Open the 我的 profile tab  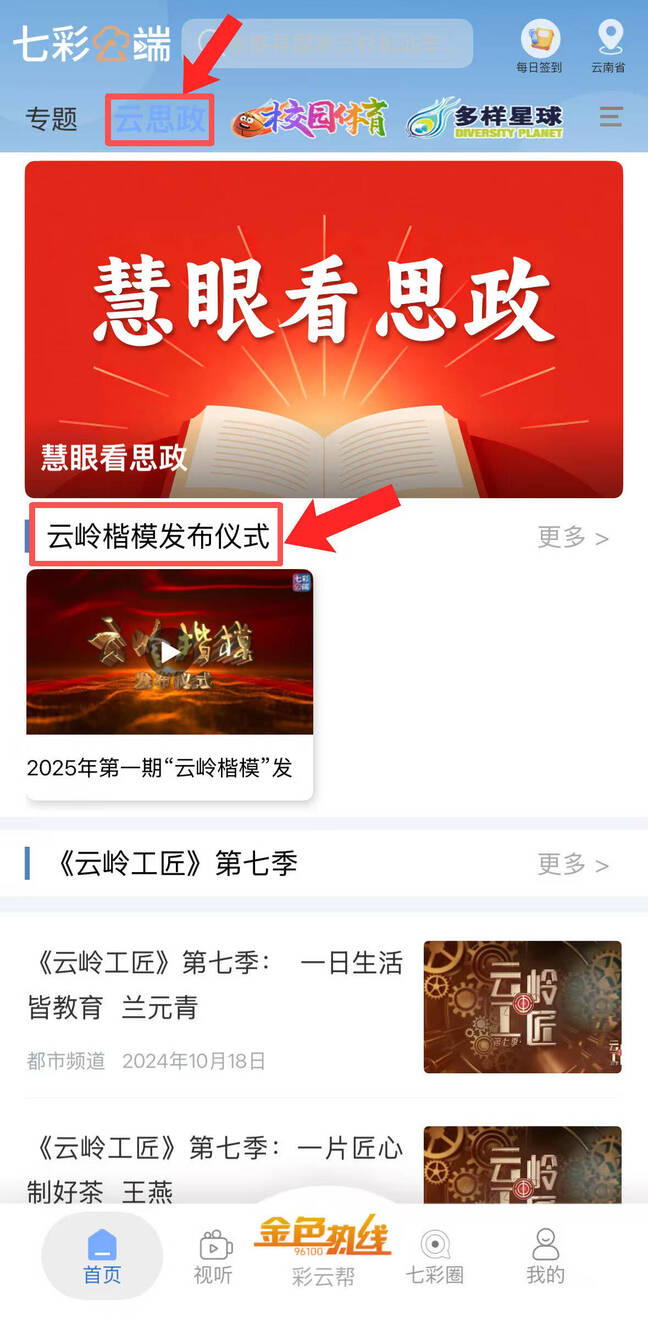(545, 1257)
